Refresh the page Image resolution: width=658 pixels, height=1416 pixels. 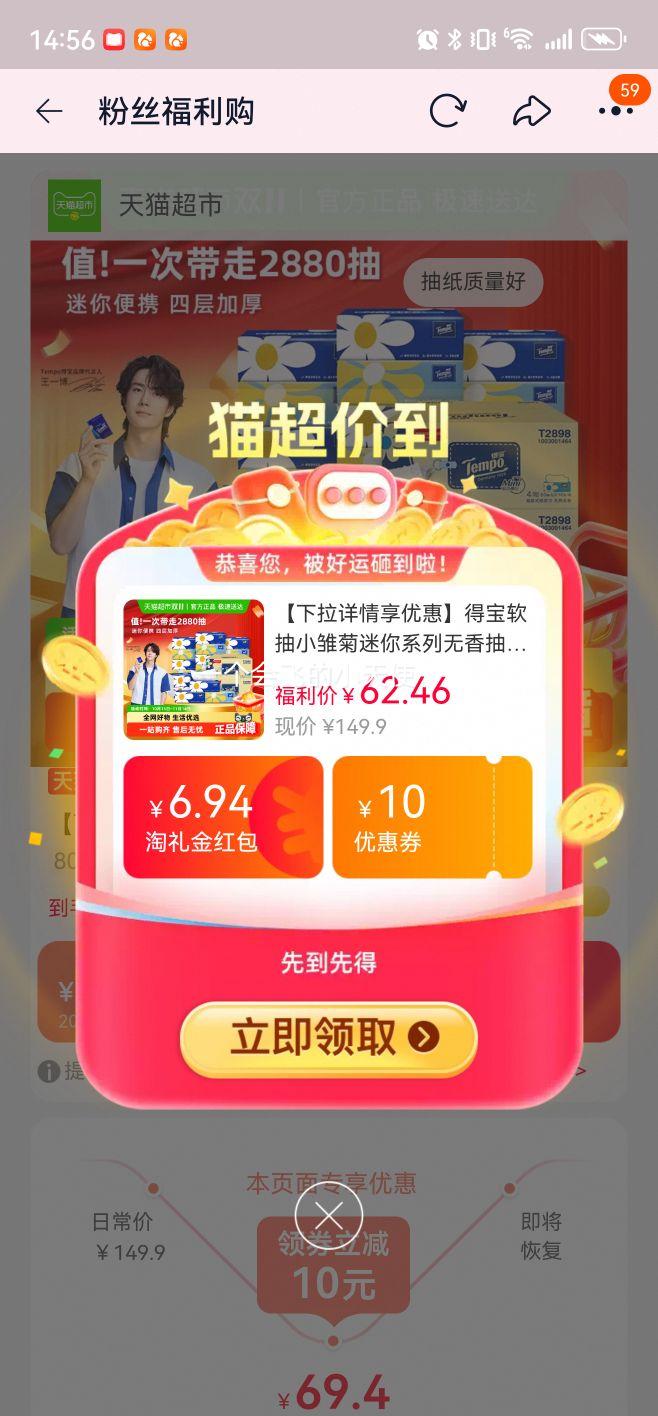point(448,112)
